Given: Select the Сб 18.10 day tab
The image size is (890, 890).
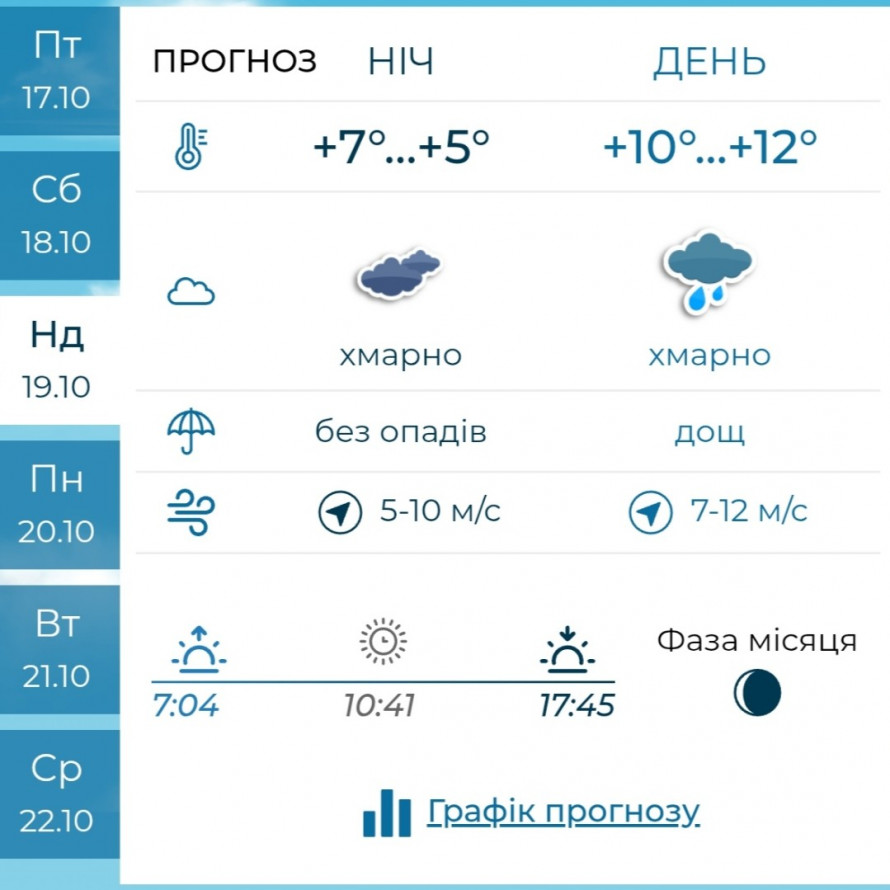Looking at the screenshot, I should click(x=57, y=214).
